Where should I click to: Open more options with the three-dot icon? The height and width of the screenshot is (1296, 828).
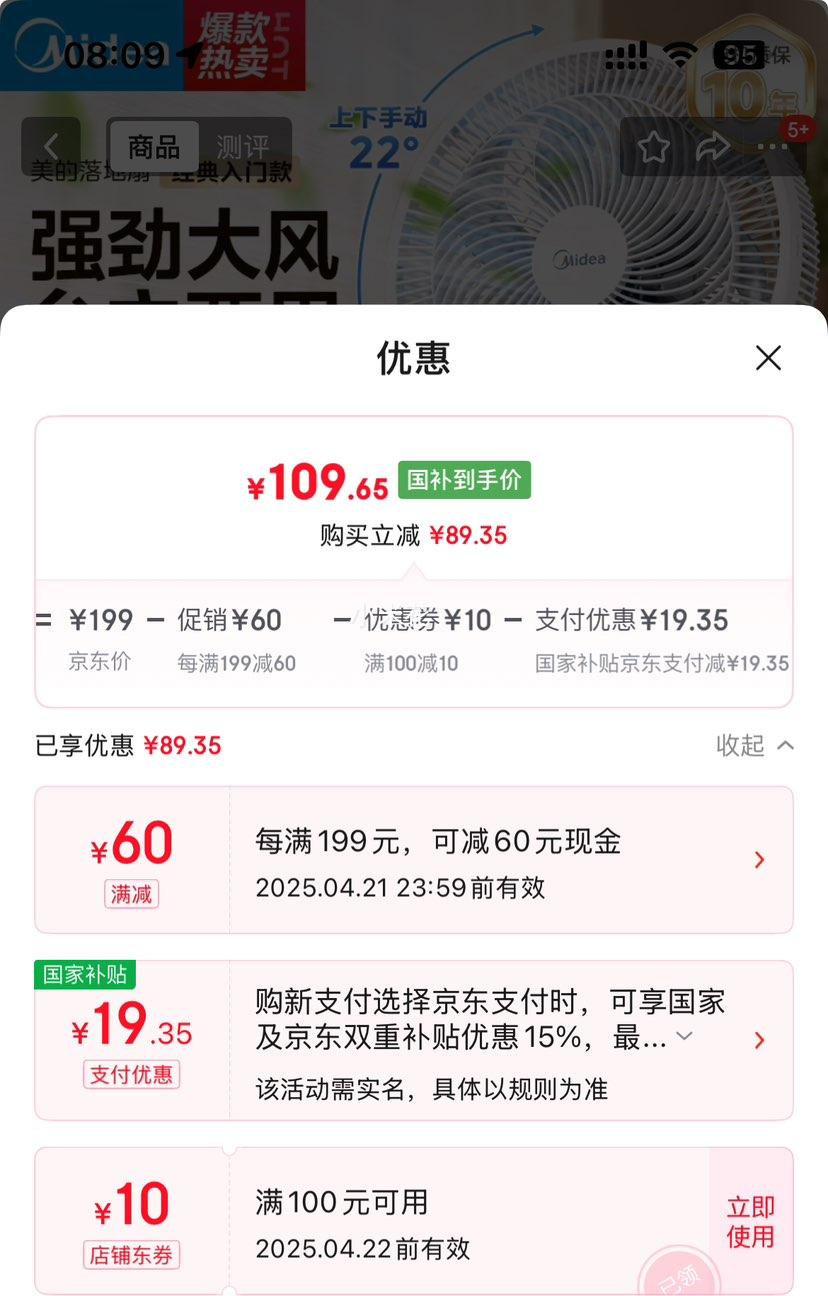(x=772, y=146)
